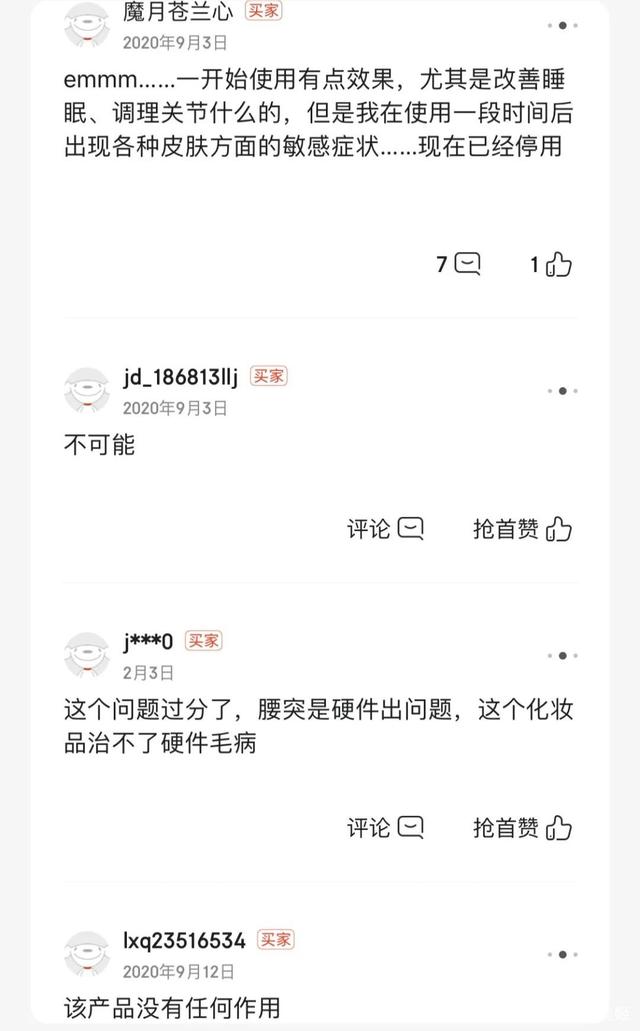View j***0's profile avatar
The image size is (640, 1031).
(87, 655)
